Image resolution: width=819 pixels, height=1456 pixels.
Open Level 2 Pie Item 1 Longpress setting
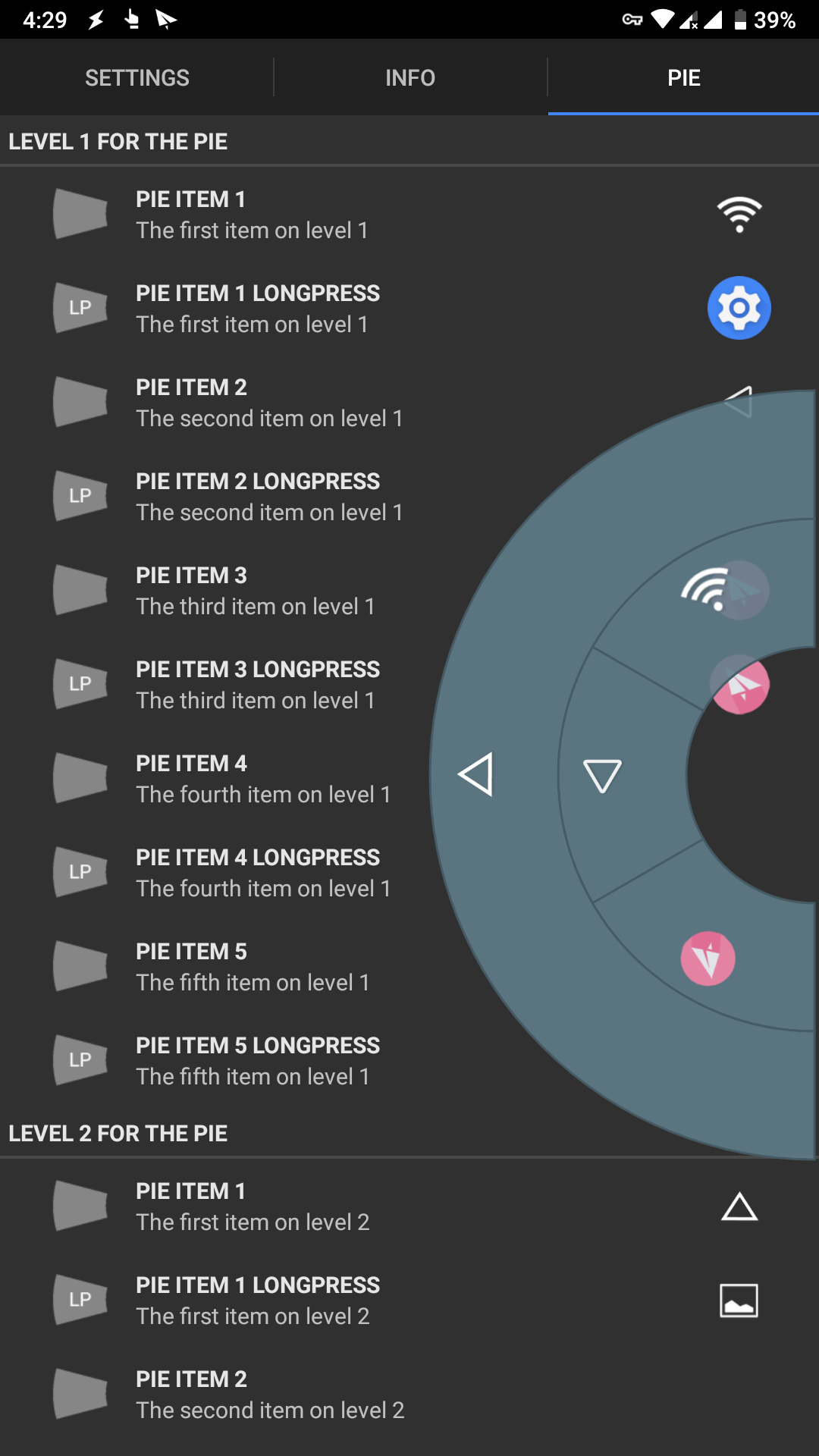click(409, 1301)
